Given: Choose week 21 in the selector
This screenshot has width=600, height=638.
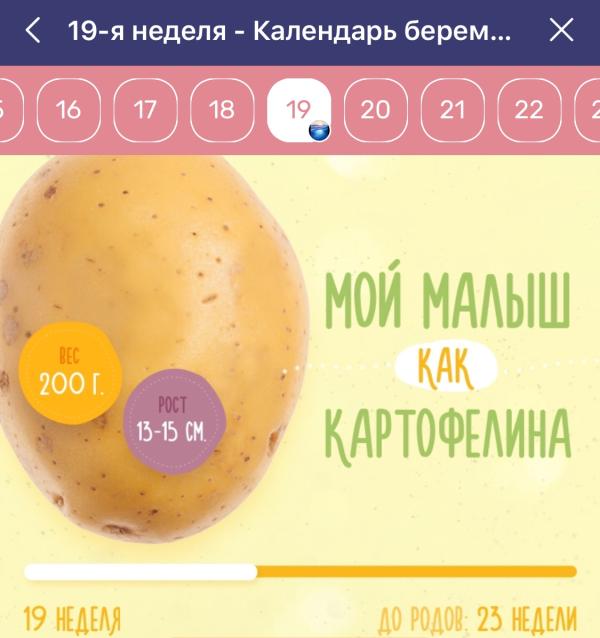Looking at the screenshot, I should click(x=453, y=110).
